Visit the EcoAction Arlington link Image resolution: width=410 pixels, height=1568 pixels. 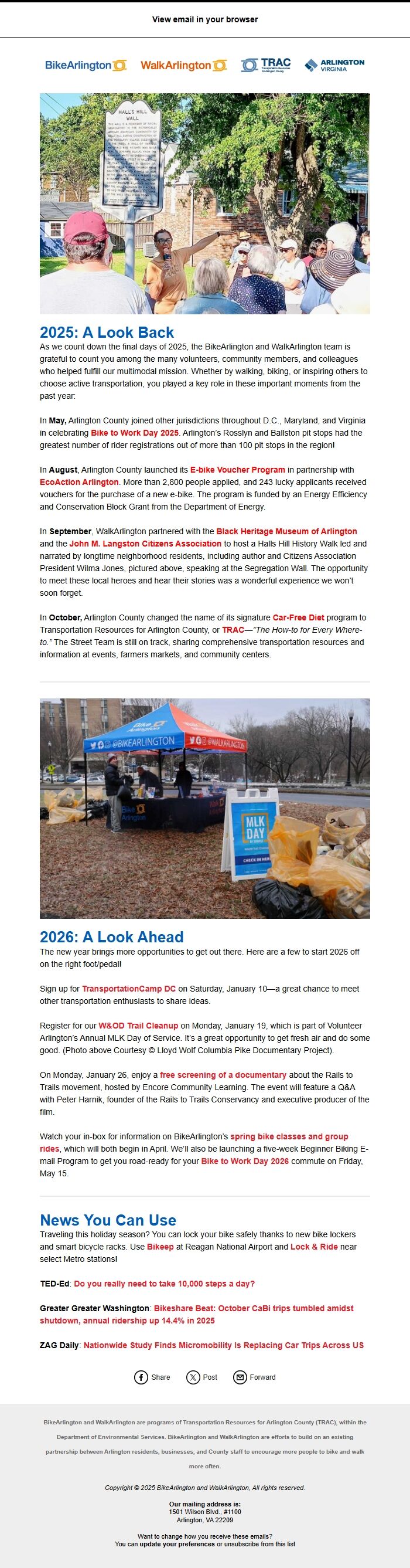(x=79, y=482)
